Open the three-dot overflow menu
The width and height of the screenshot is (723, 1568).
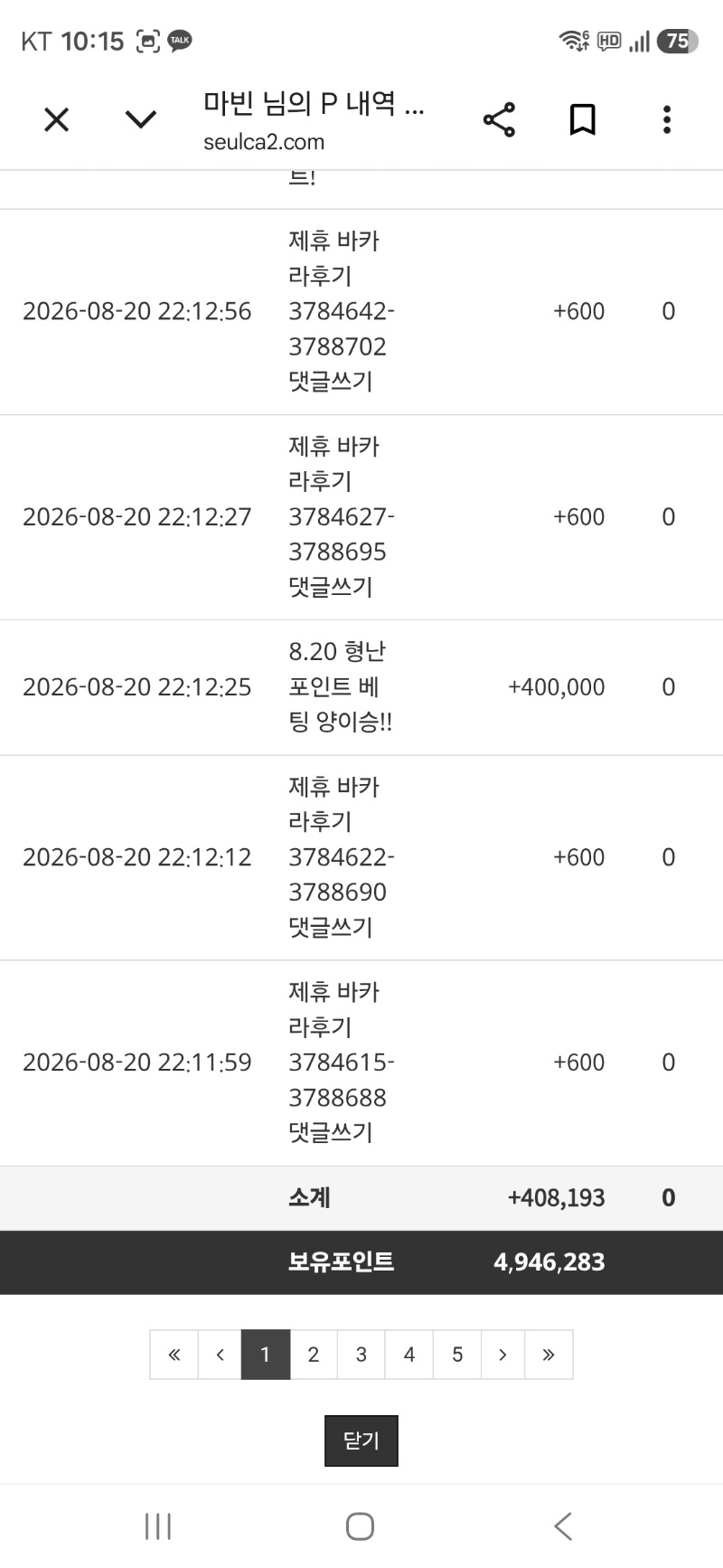point(667,119)
